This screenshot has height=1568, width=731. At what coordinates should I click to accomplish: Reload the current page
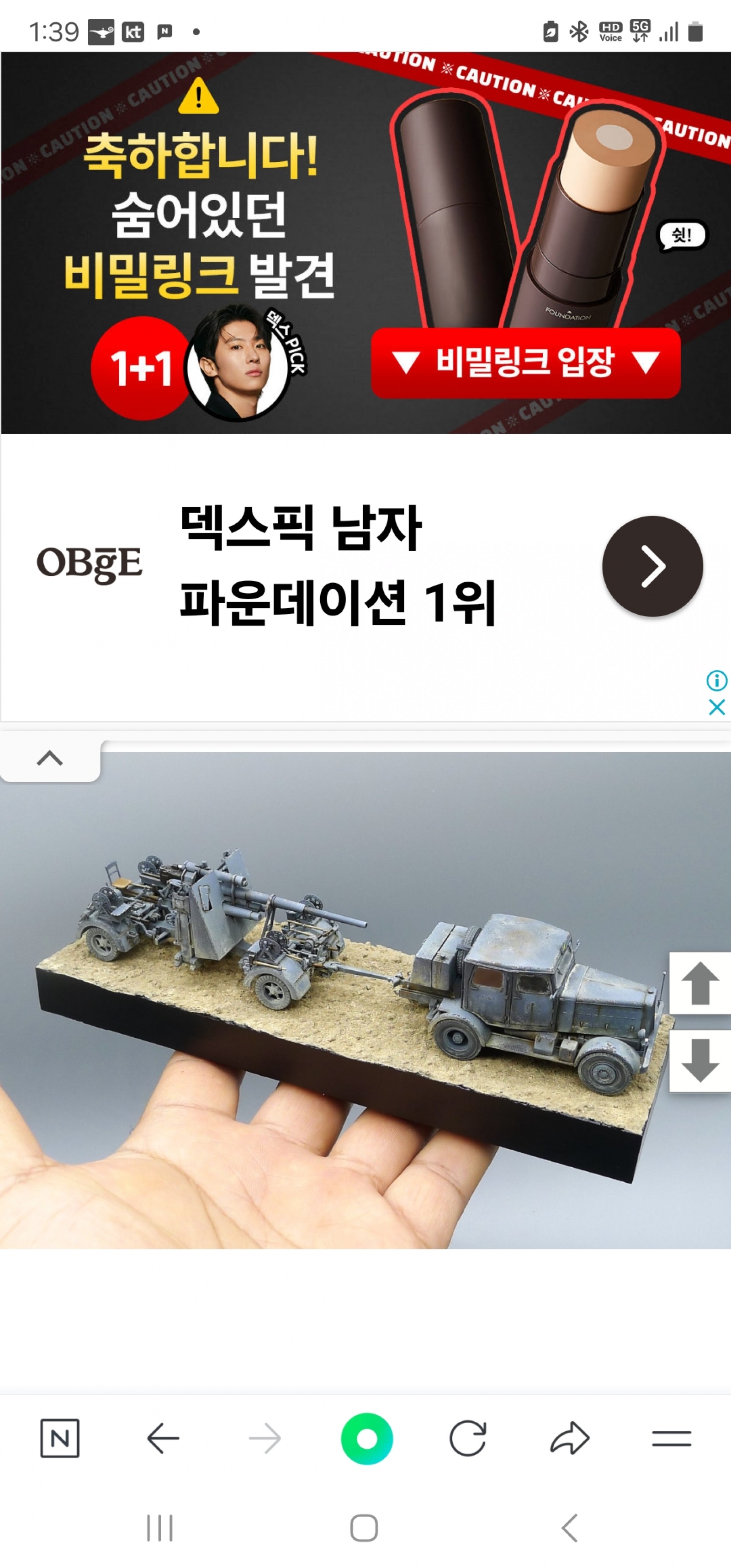click(x=467, y=1439)
